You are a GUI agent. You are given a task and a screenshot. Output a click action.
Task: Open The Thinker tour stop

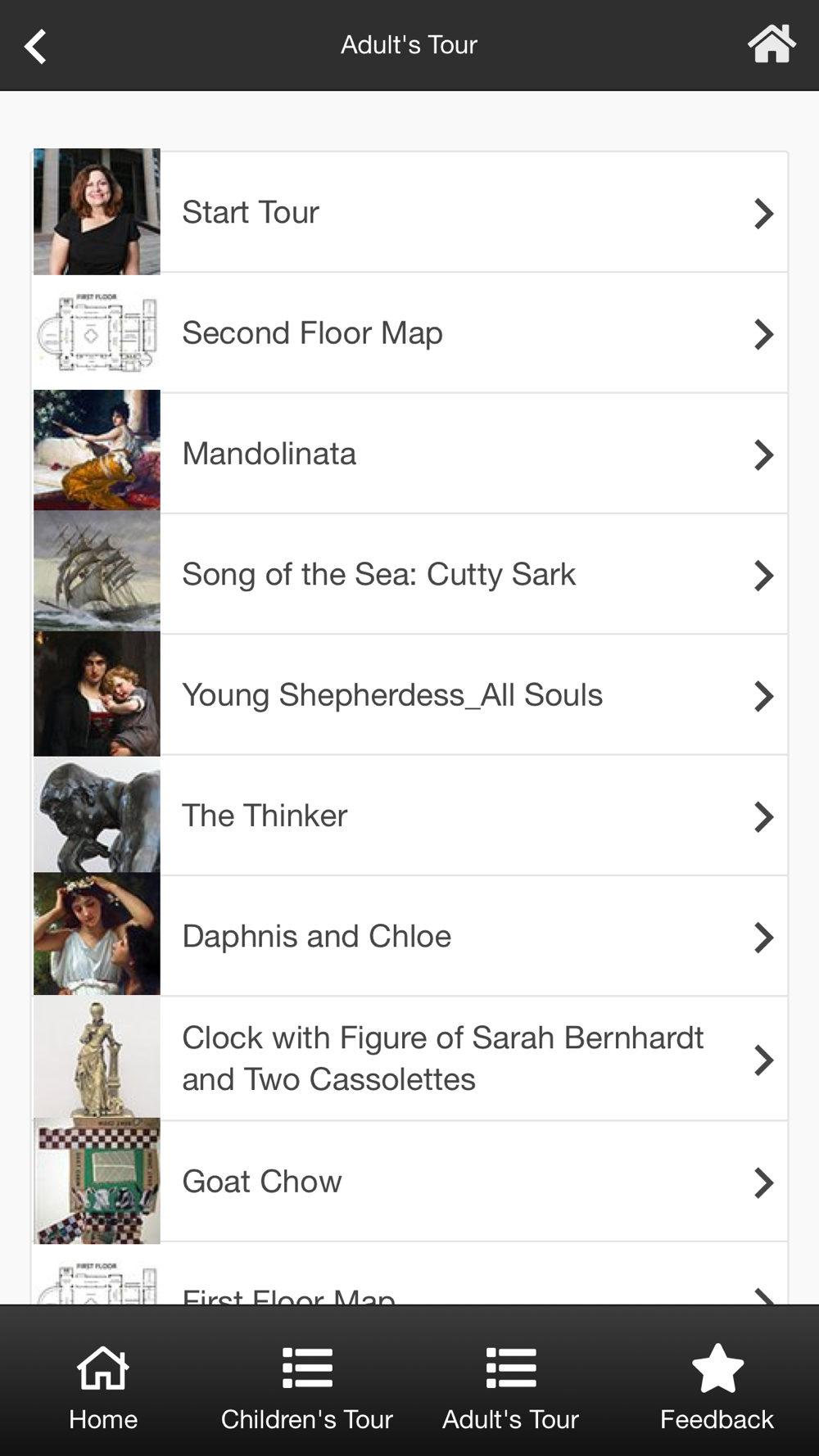click(x=410, y=816)
